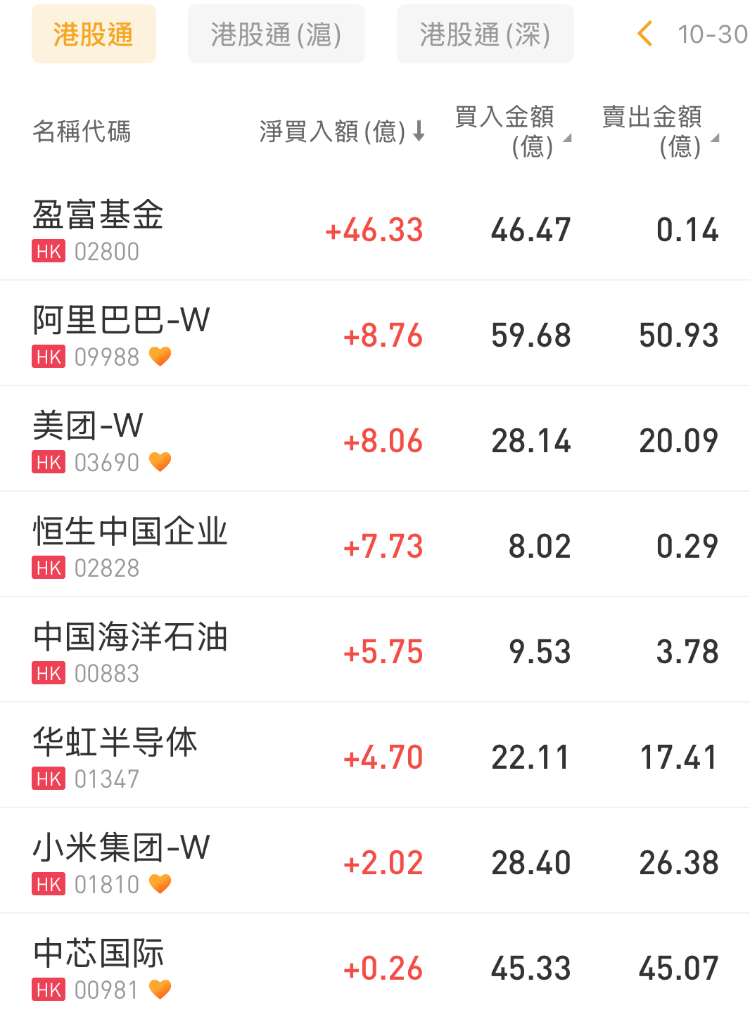
Task: Sort list by 買入金額
Action: tap(512, 132)
